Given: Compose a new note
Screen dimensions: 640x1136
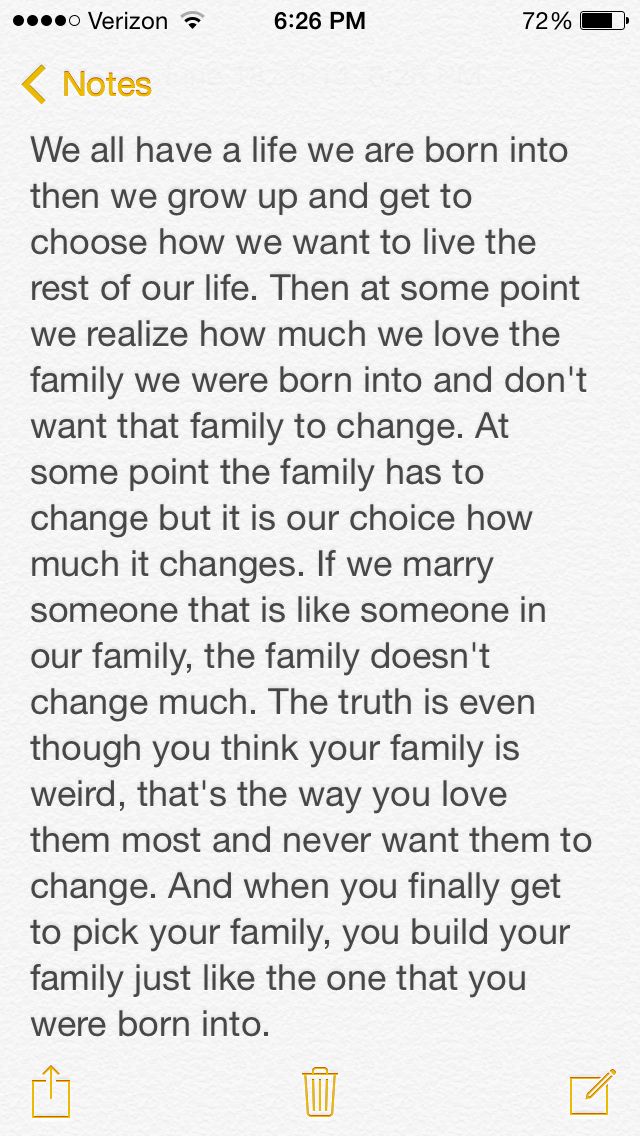Looking at the screenshot, I should pos(592,1090).
